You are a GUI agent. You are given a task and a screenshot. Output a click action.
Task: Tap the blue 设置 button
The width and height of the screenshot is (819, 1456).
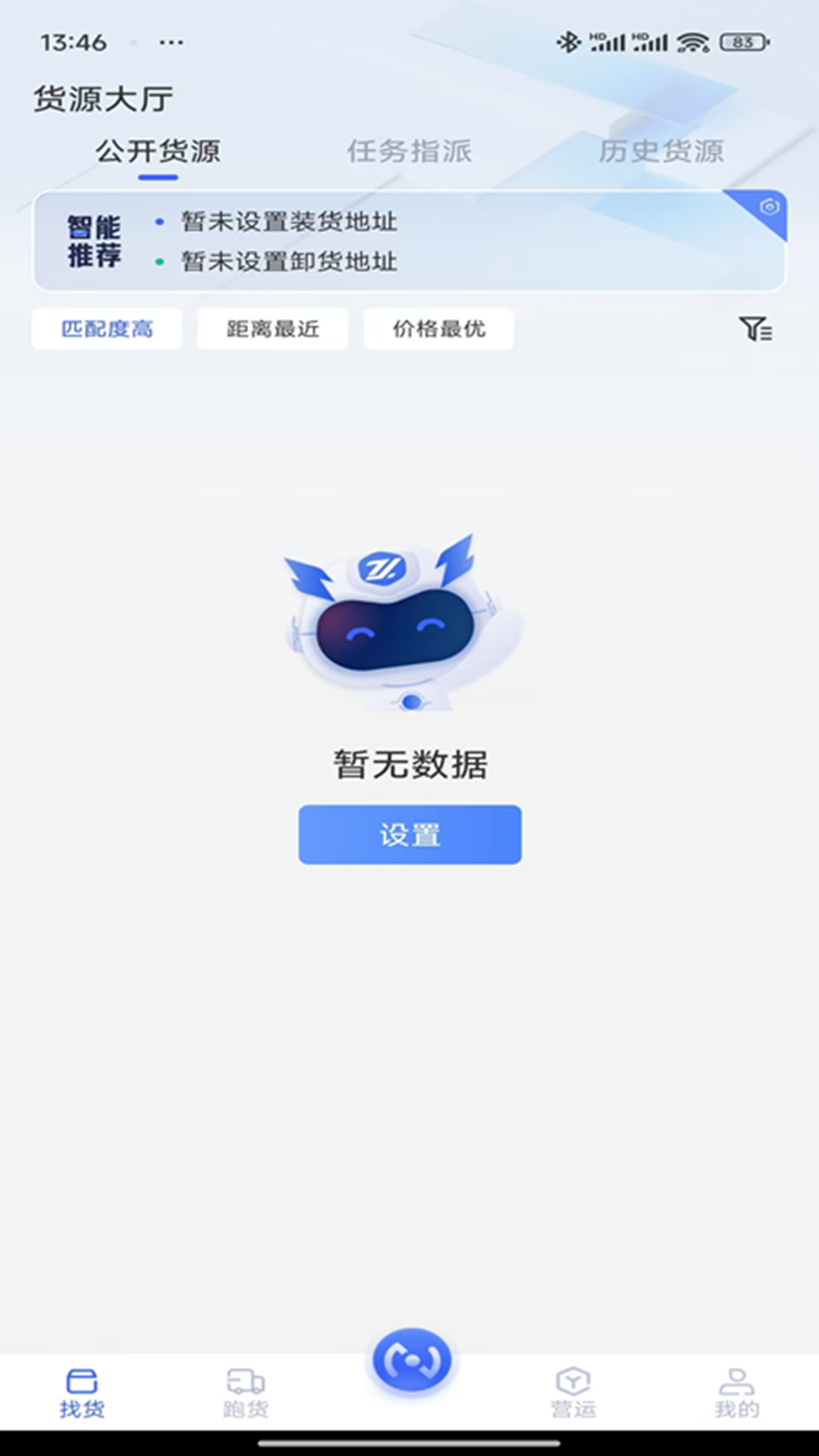pos(409,834)
